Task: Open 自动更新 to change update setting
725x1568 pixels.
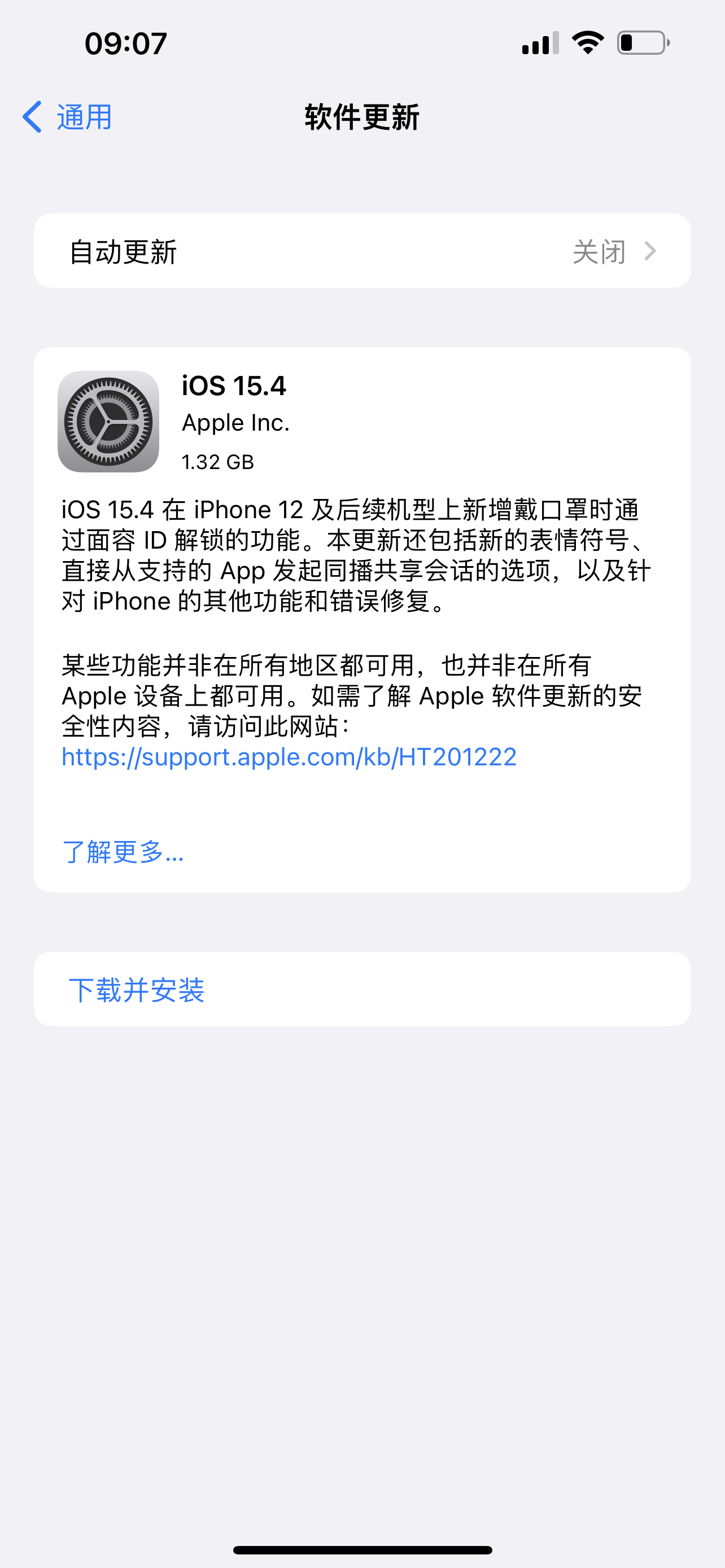Action: [x=362, y=251]
